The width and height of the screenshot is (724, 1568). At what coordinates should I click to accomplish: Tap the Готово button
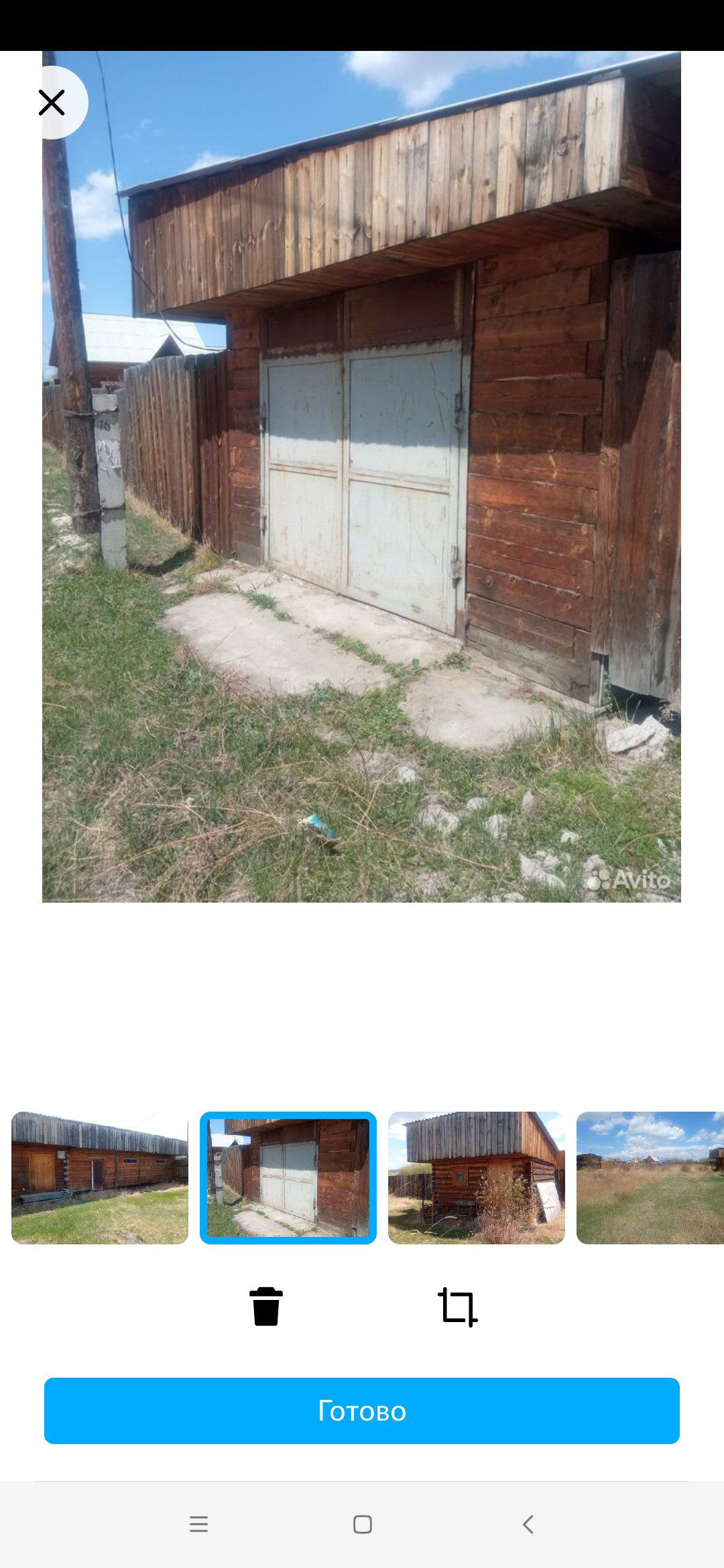pyautogui.click(x=362, y=1411)
